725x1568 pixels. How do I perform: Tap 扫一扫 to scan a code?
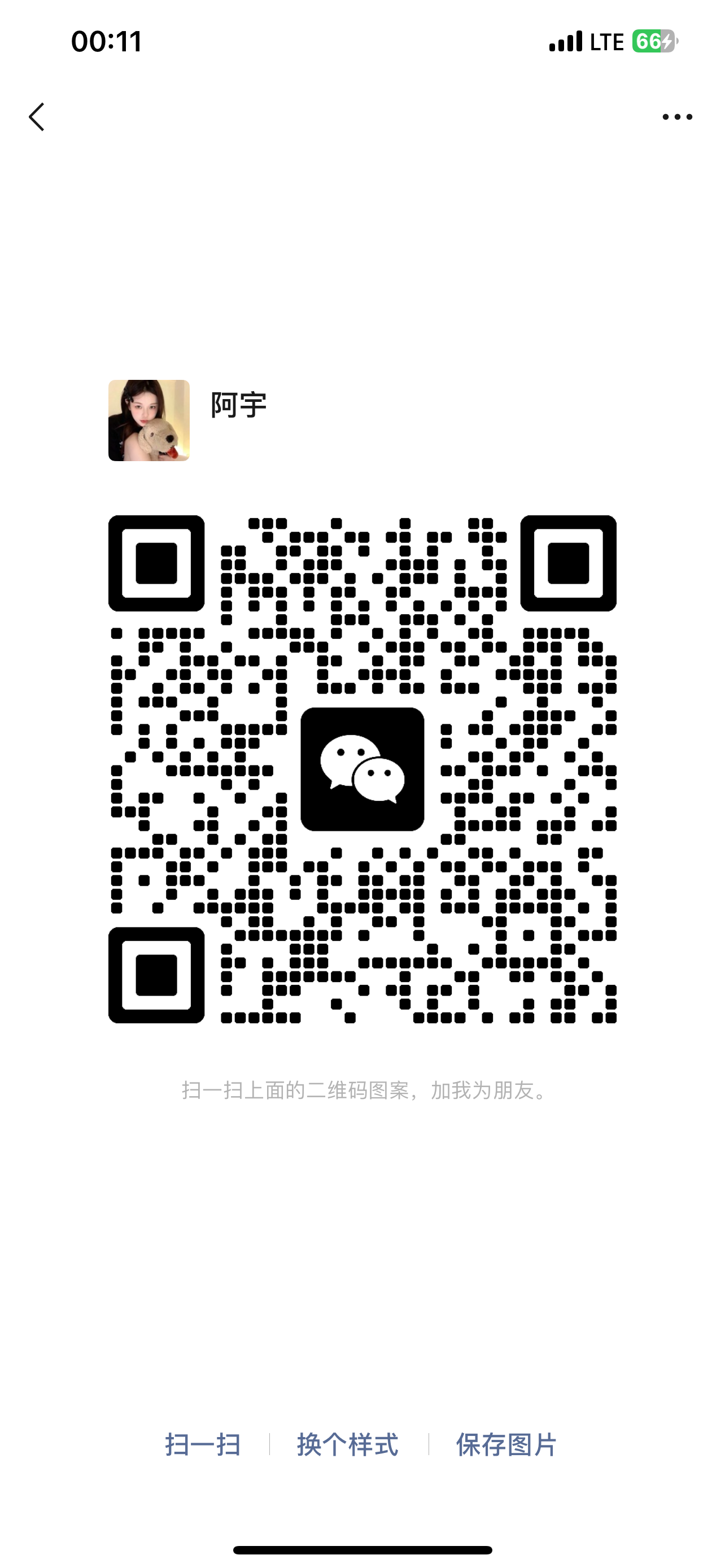(203, 1444)
